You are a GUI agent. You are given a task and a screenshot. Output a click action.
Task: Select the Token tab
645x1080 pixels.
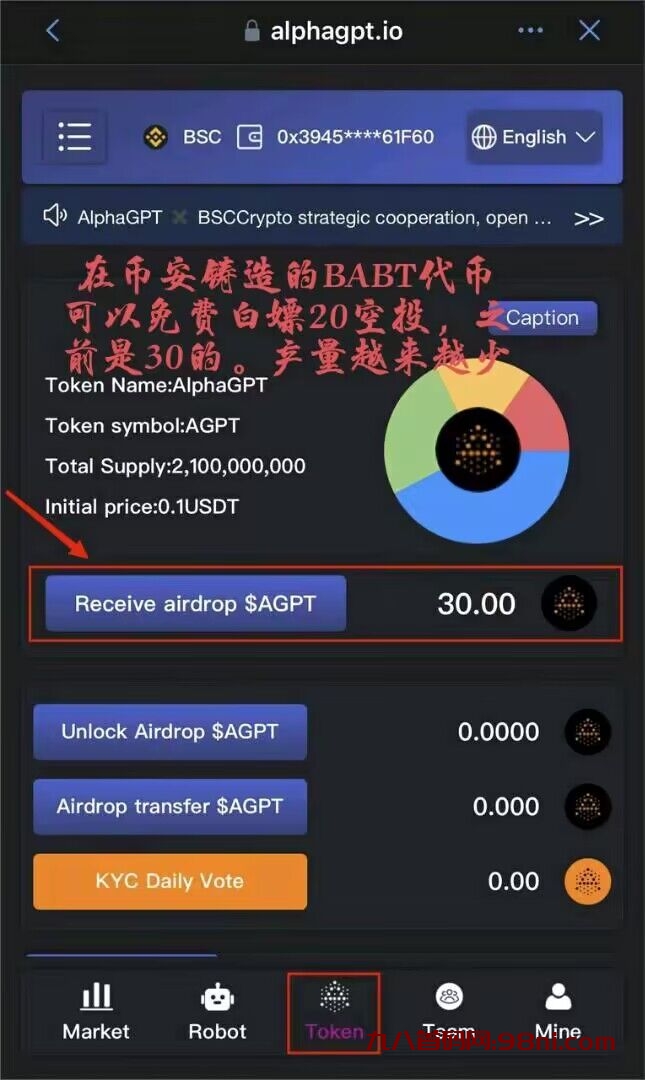click(x=334, y=1011)
